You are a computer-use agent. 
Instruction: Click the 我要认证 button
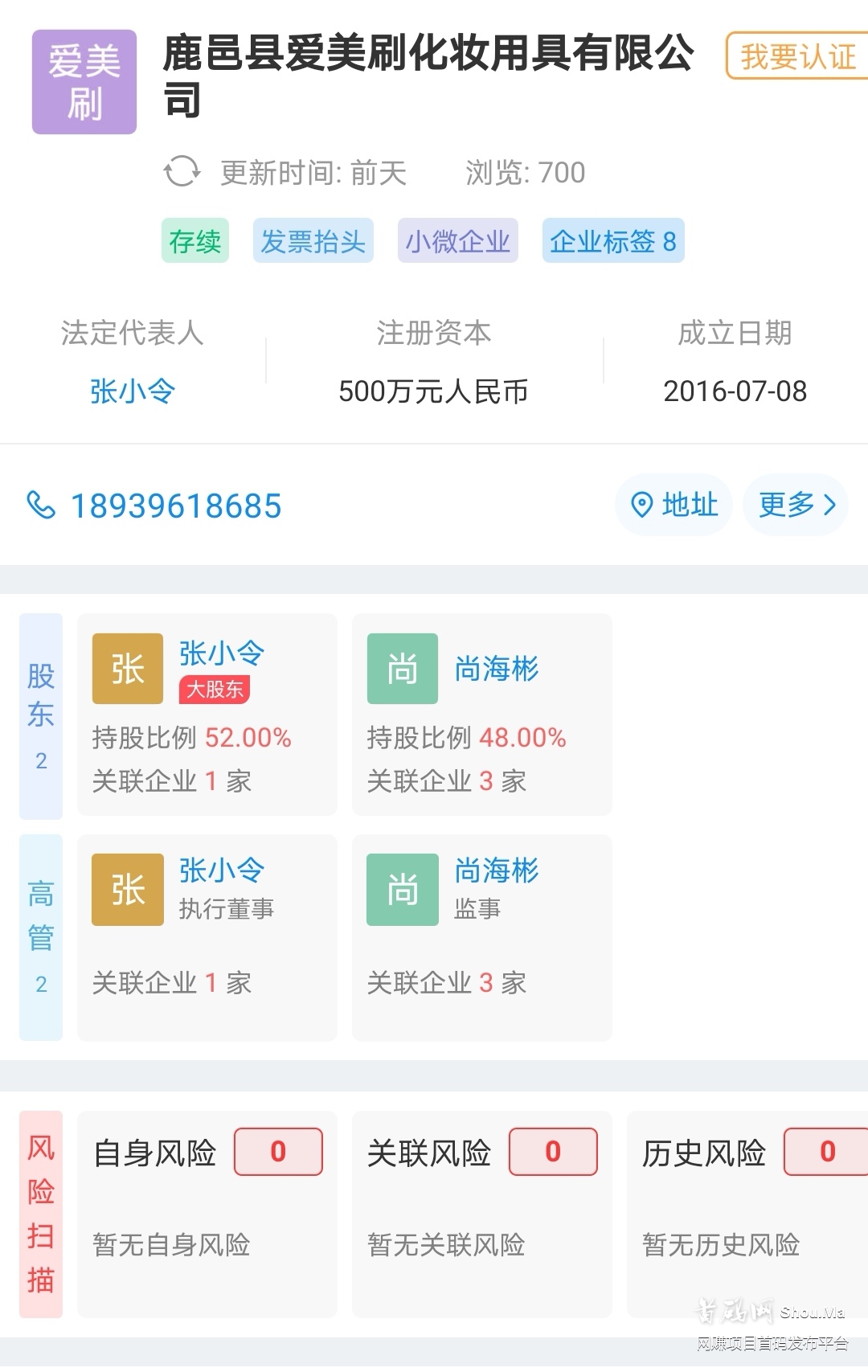pyautogui.click(x=795, y=56)
